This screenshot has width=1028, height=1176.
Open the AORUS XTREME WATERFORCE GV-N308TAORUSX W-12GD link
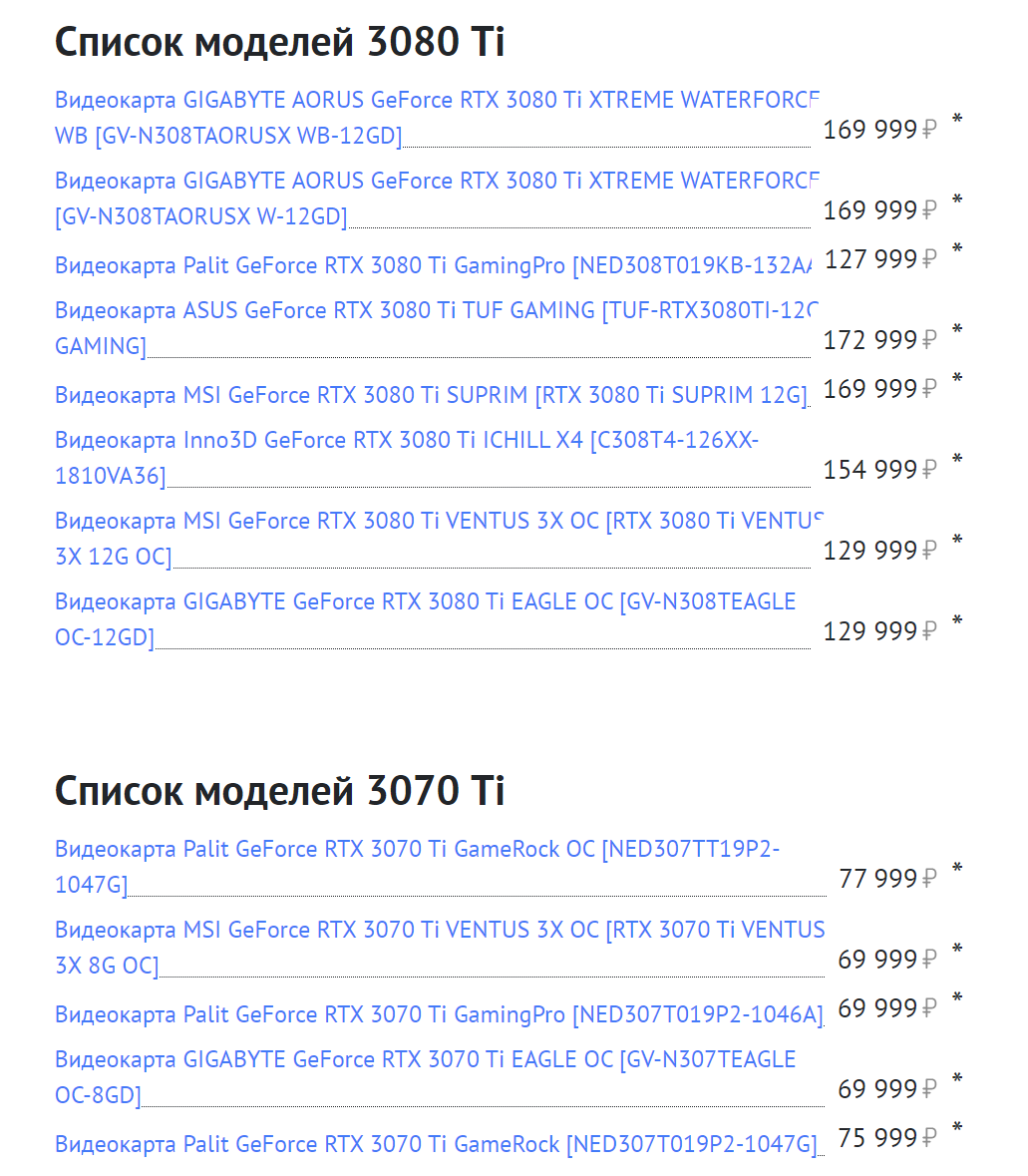[436, 182]
